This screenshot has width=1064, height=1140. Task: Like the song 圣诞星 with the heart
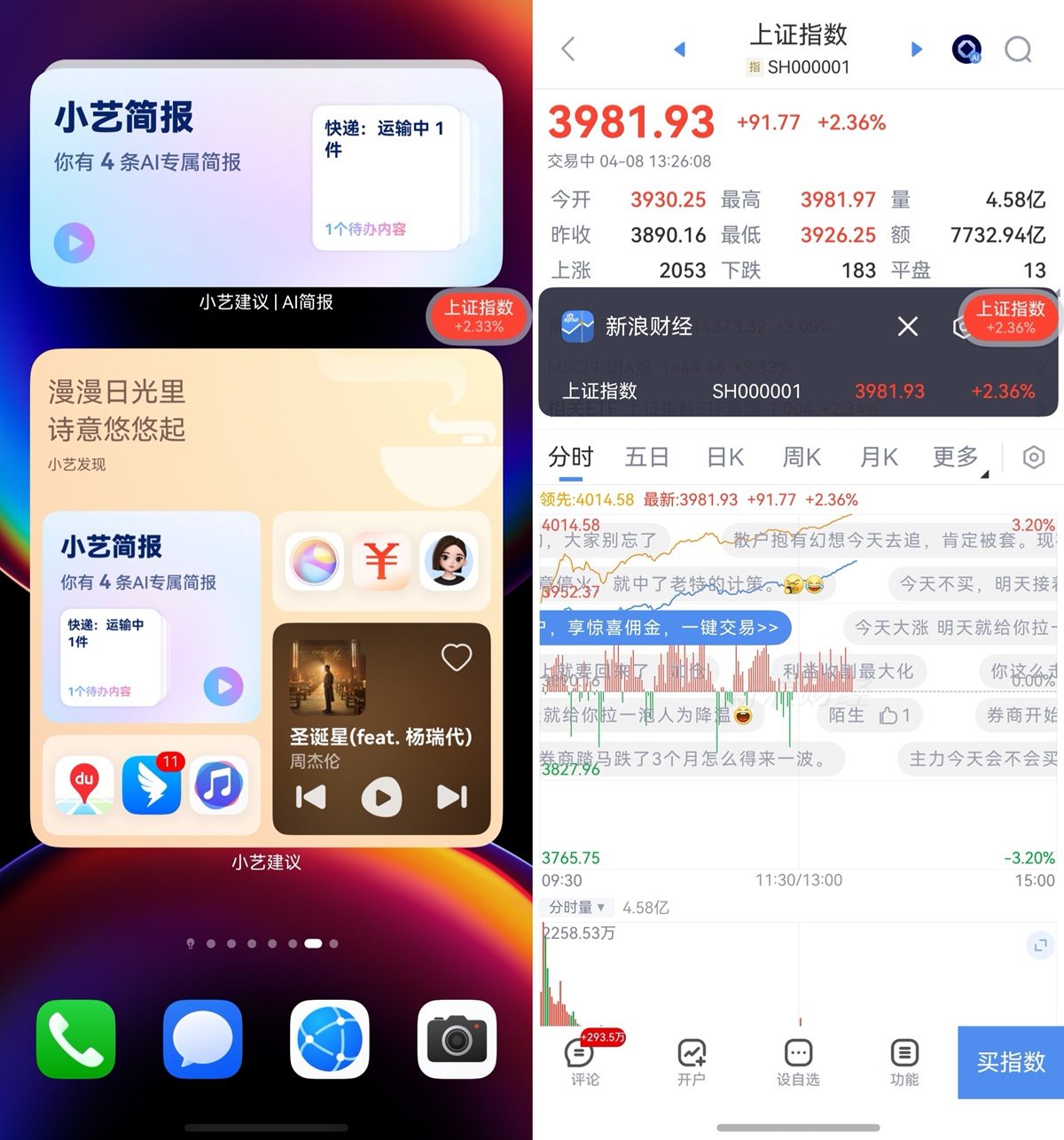pyautogui.click(x=457, y=657)
